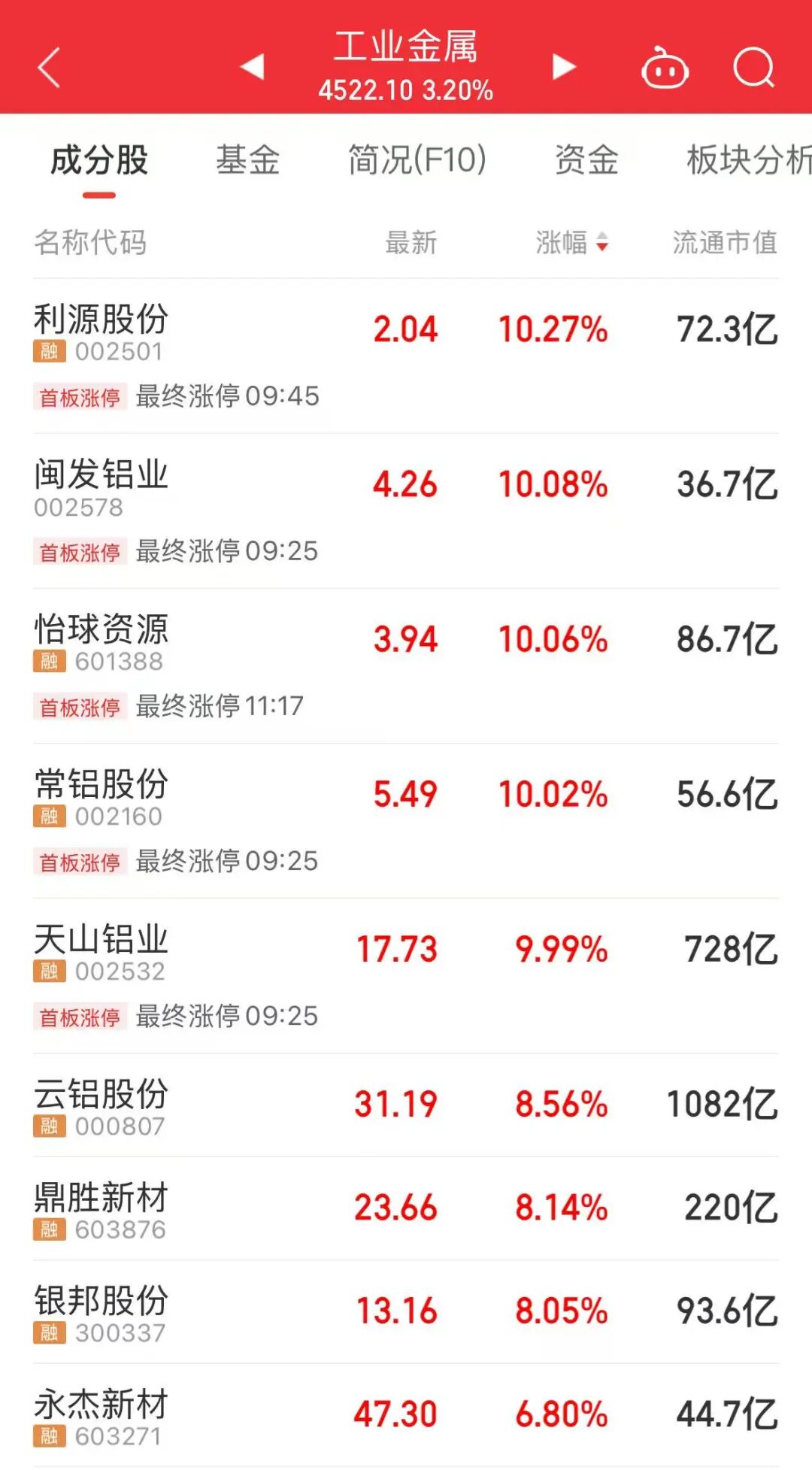Open stock 银邦股份 300337

point(101,1312)
